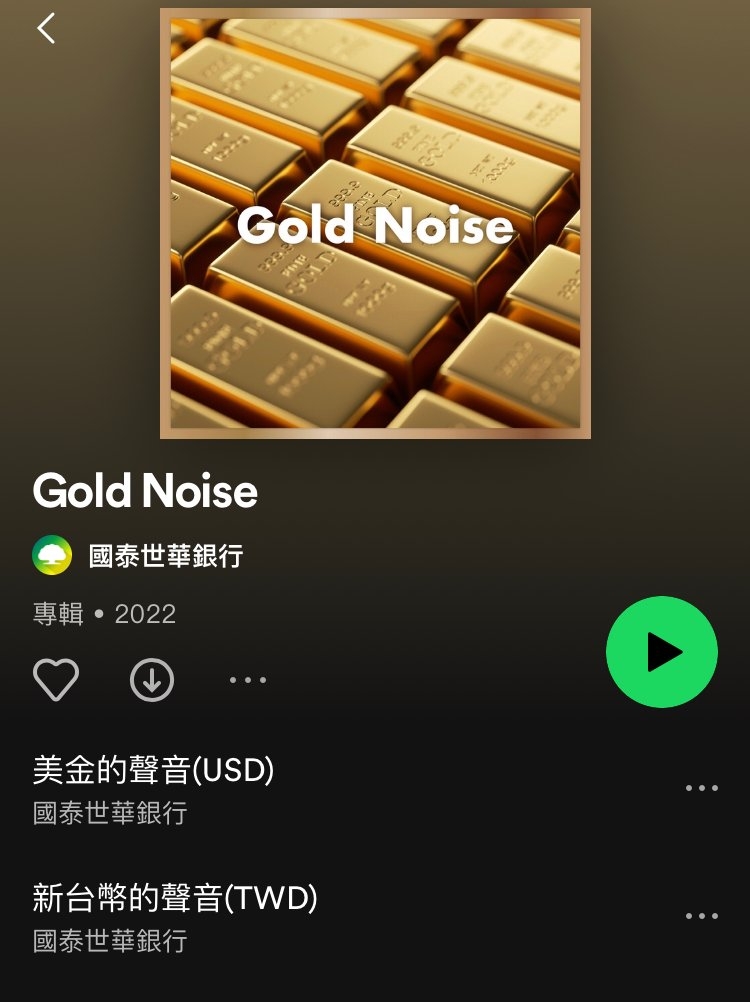Open album options next to download icon
This screenshot has height=1002, width=750.
click(x=248, y=680)
